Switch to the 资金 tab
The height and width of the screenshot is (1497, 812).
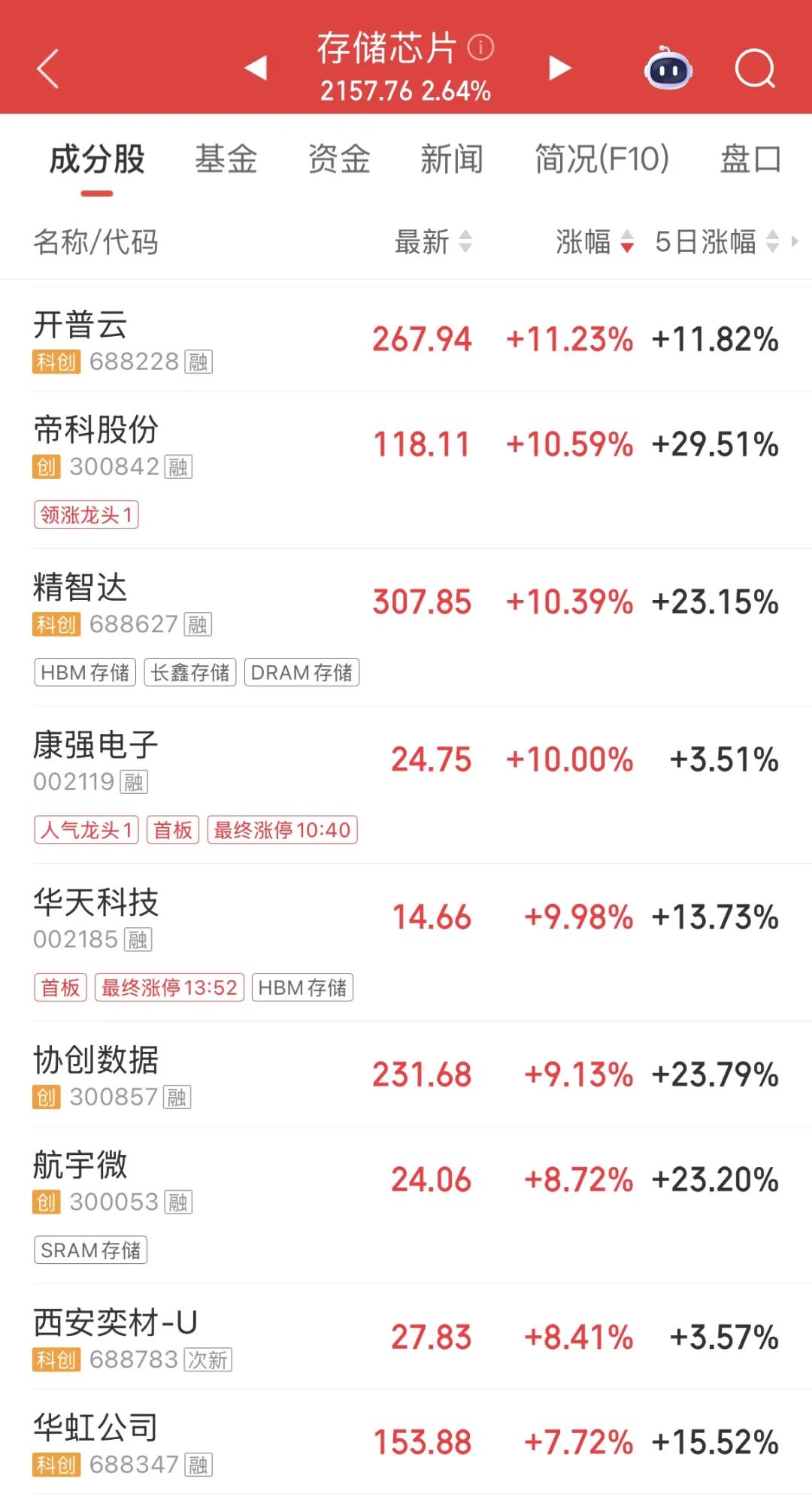pos(339,159)
